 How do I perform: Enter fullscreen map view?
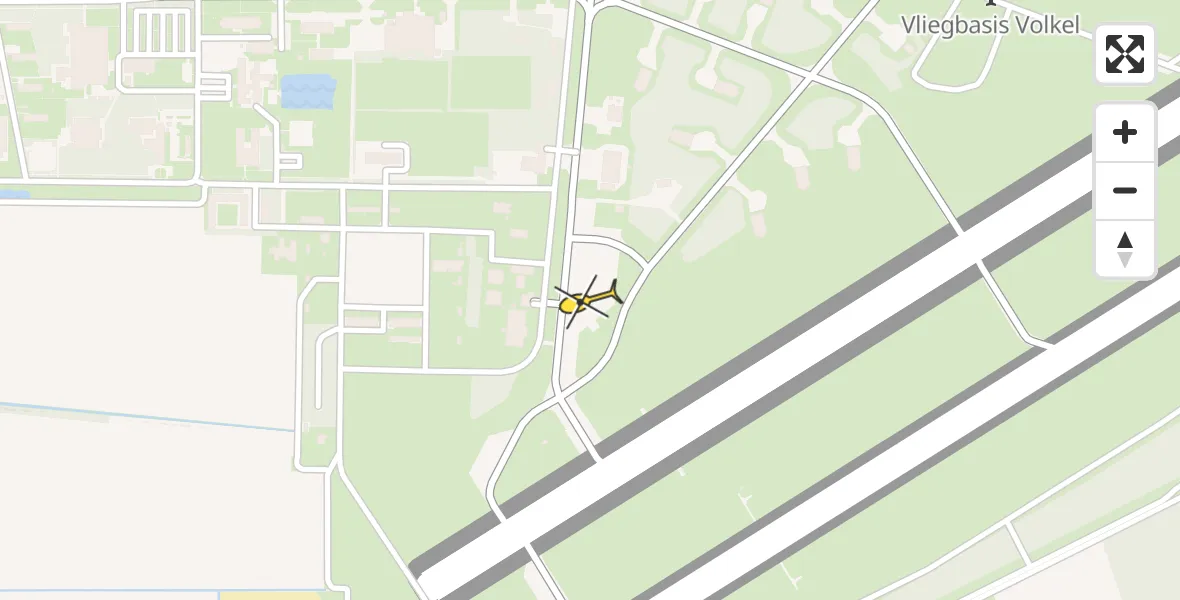(x=1125, y=54)
